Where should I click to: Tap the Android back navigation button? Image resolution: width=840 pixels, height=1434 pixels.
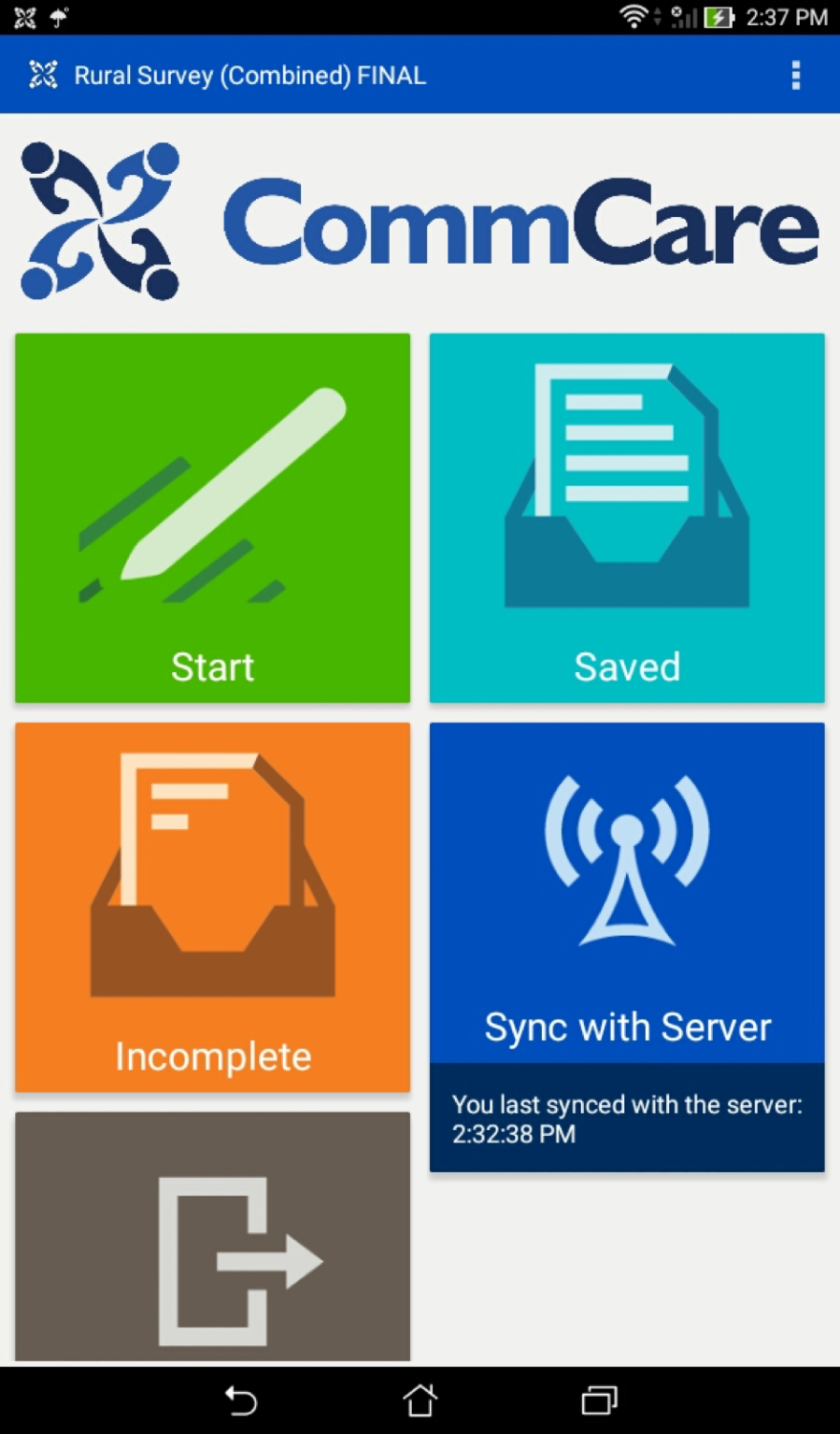241,1401
